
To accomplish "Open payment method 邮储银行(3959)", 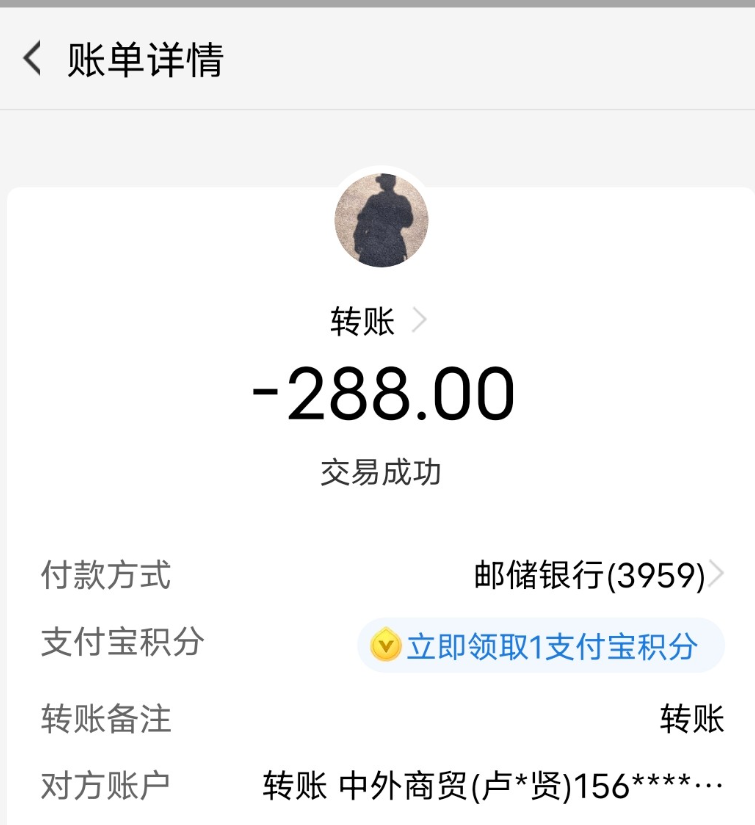I will coord(598,575).
